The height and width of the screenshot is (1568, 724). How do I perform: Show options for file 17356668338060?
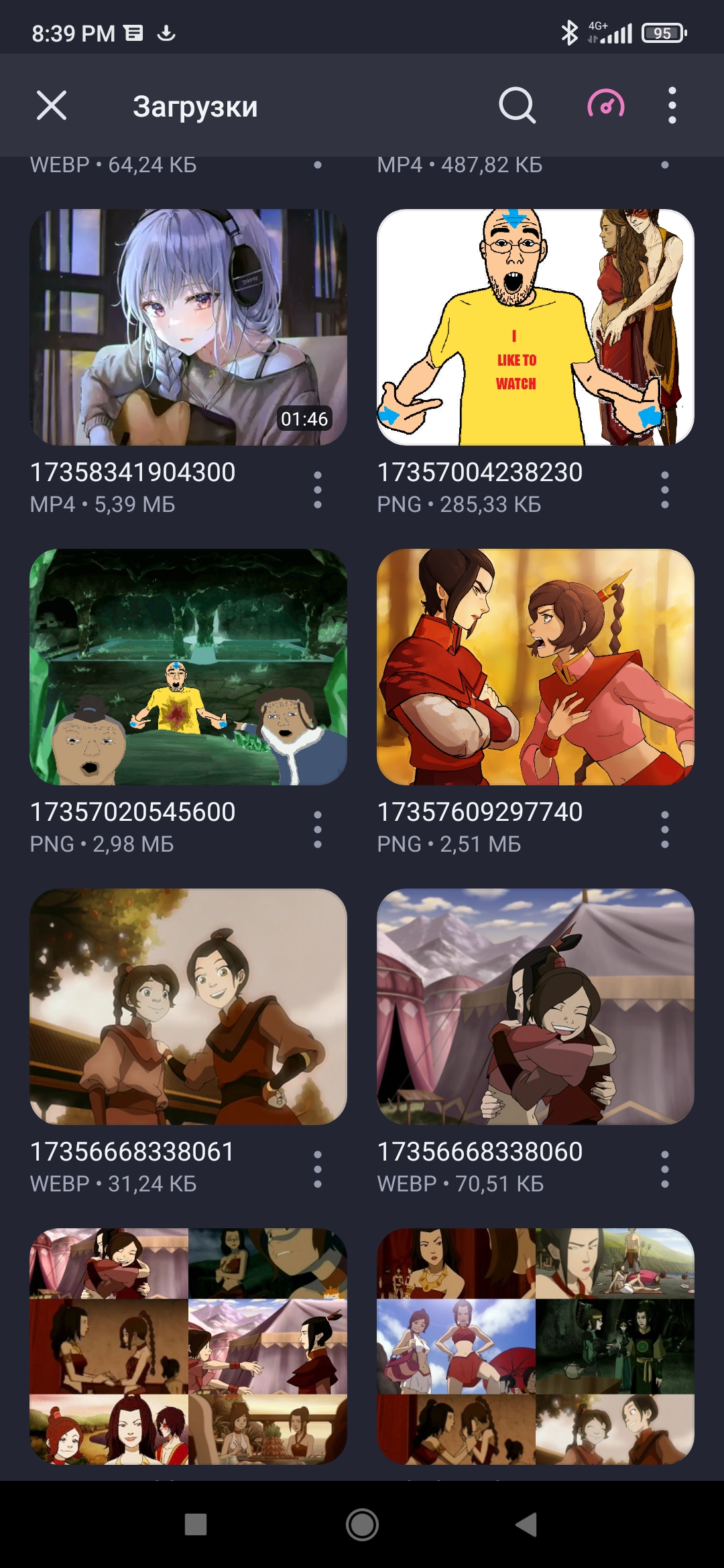665,1169
